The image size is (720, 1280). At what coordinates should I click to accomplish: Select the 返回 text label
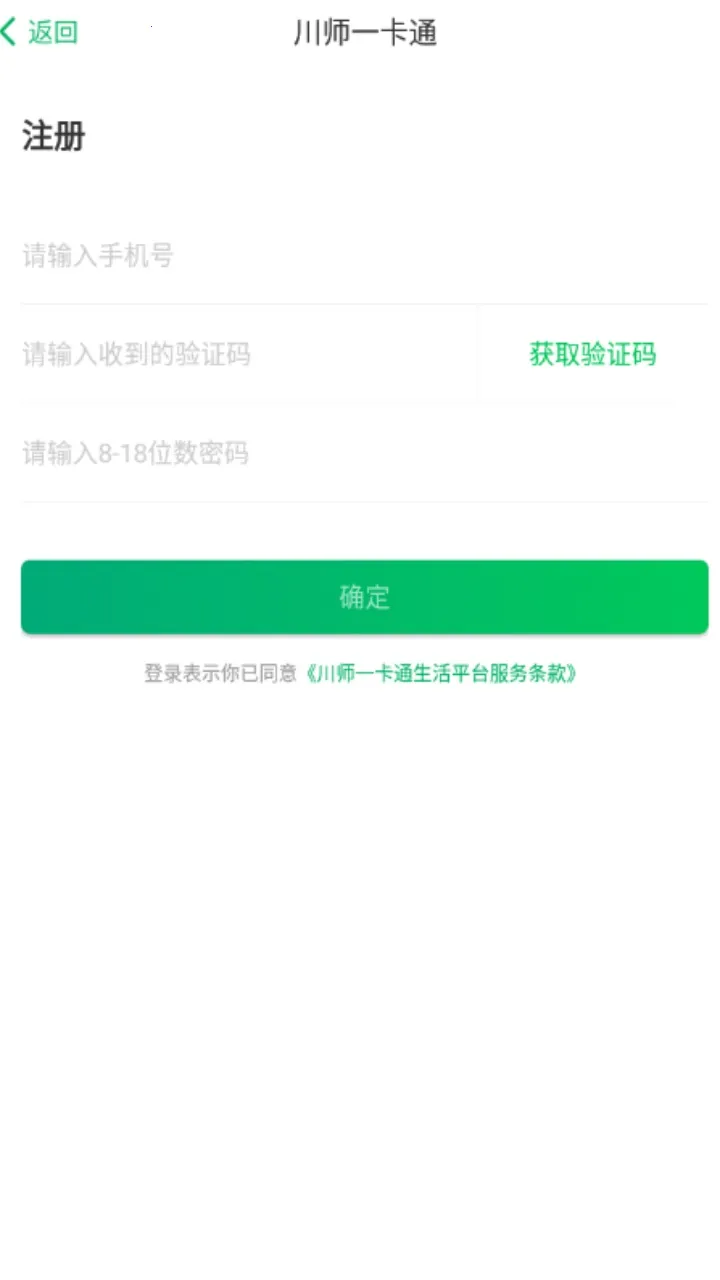click(x=52, y=32)
